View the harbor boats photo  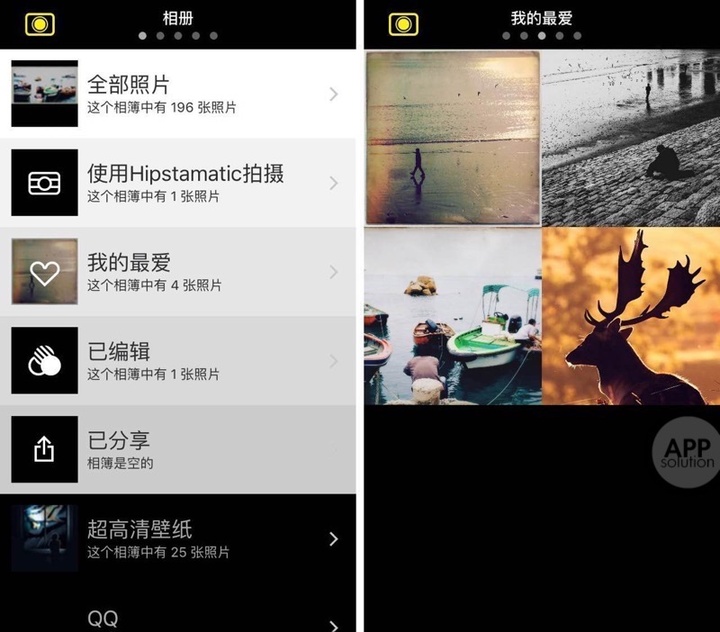tap(453, 316)
